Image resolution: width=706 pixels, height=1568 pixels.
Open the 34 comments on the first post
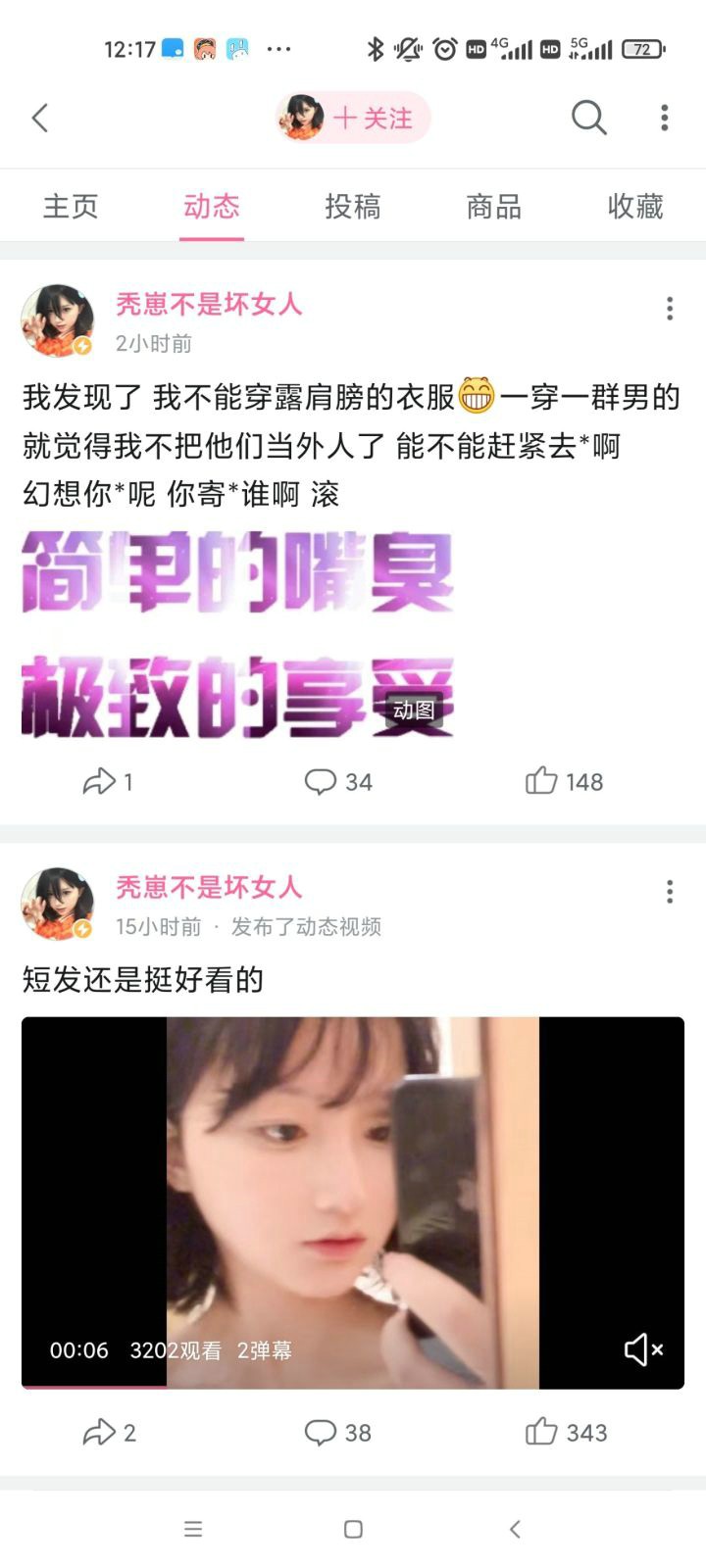(338, 782)
